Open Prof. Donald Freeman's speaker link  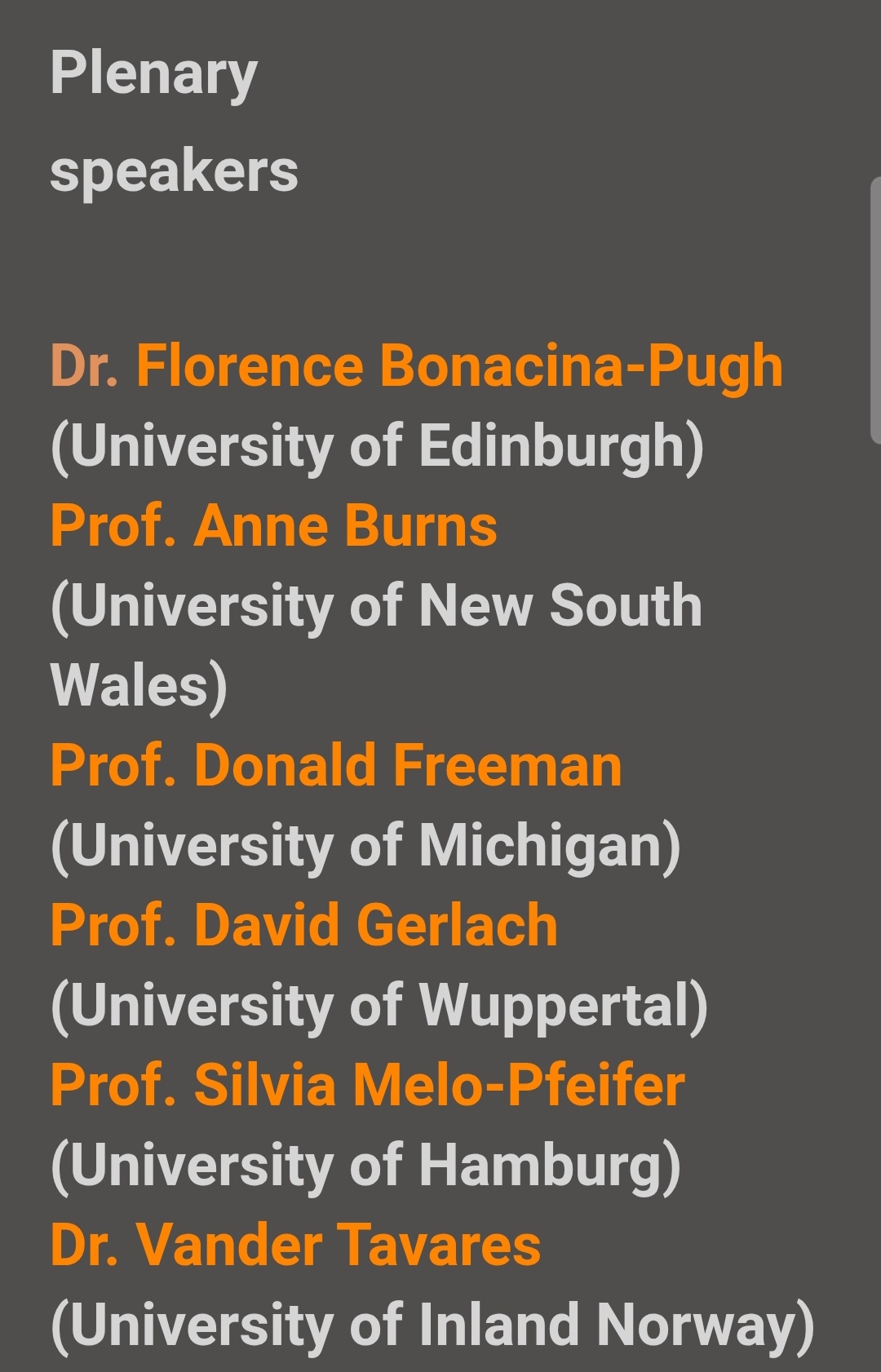pos(335,766)
